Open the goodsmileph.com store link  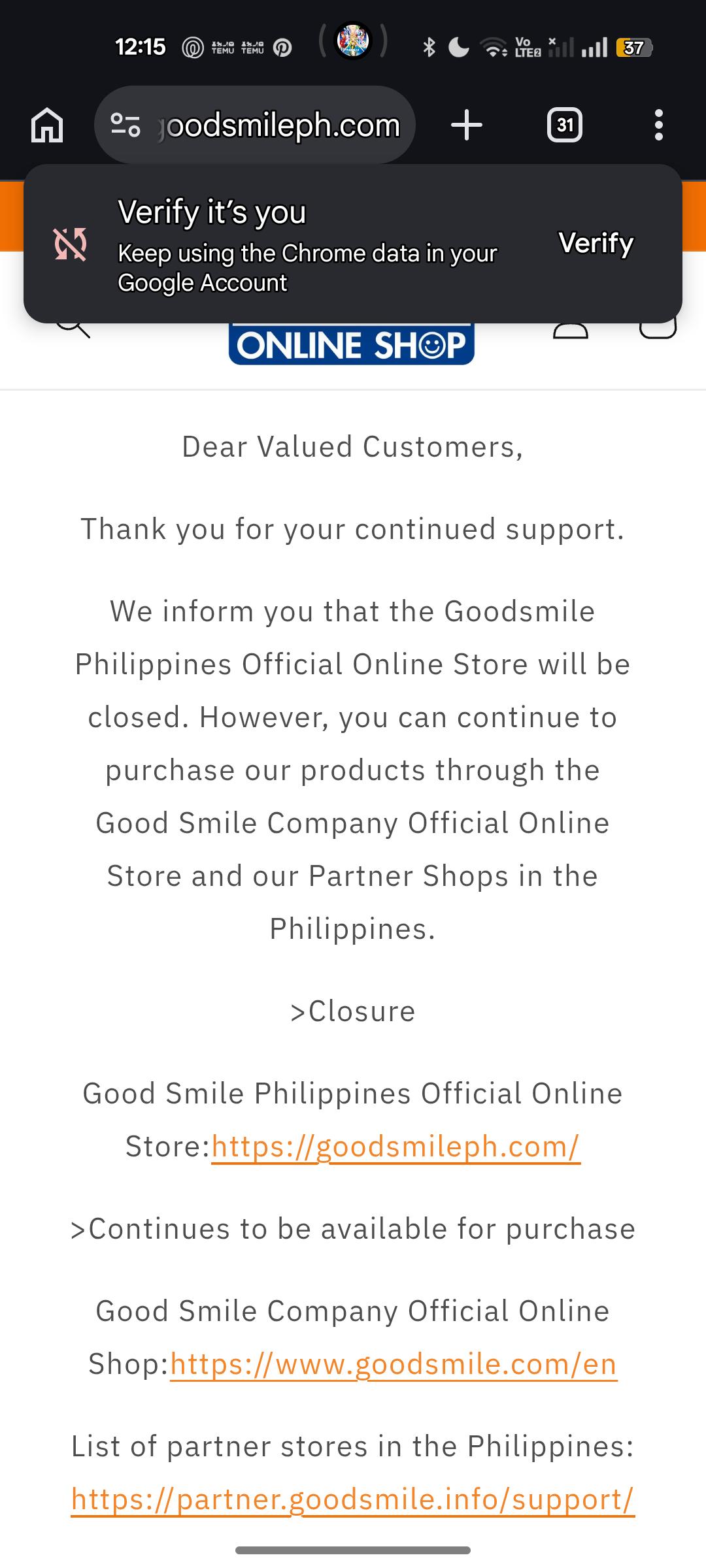coord(396,1147)
